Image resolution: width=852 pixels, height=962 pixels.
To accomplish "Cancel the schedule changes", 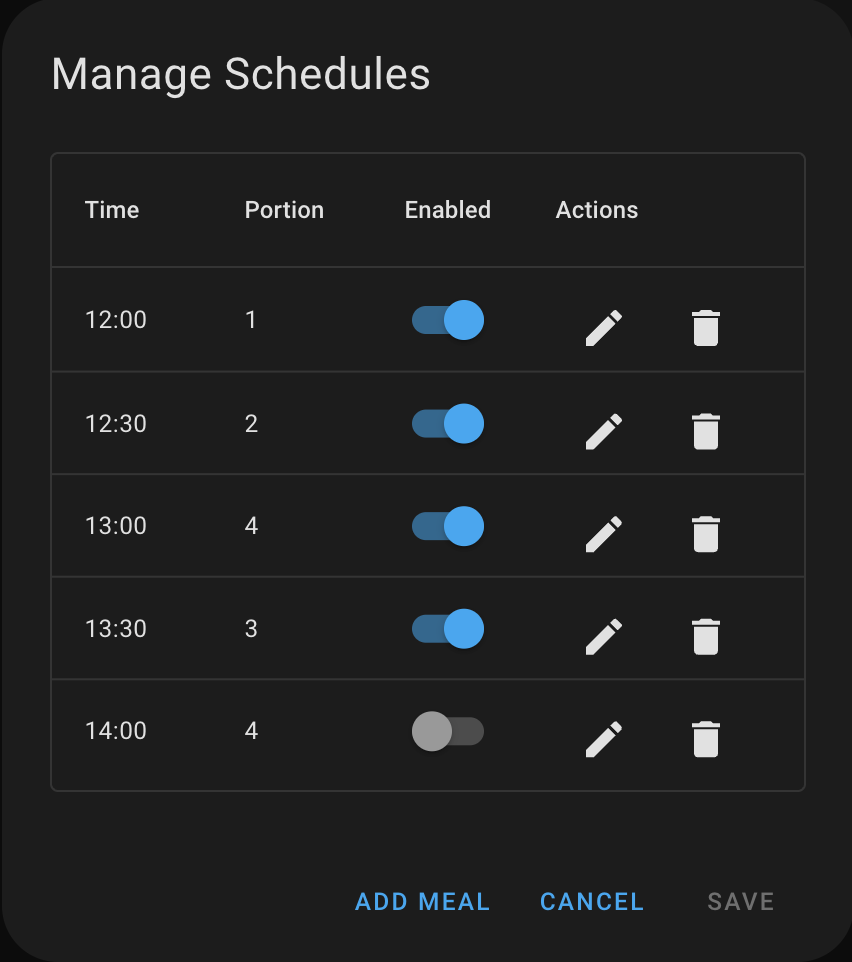I will coord(591,901).
